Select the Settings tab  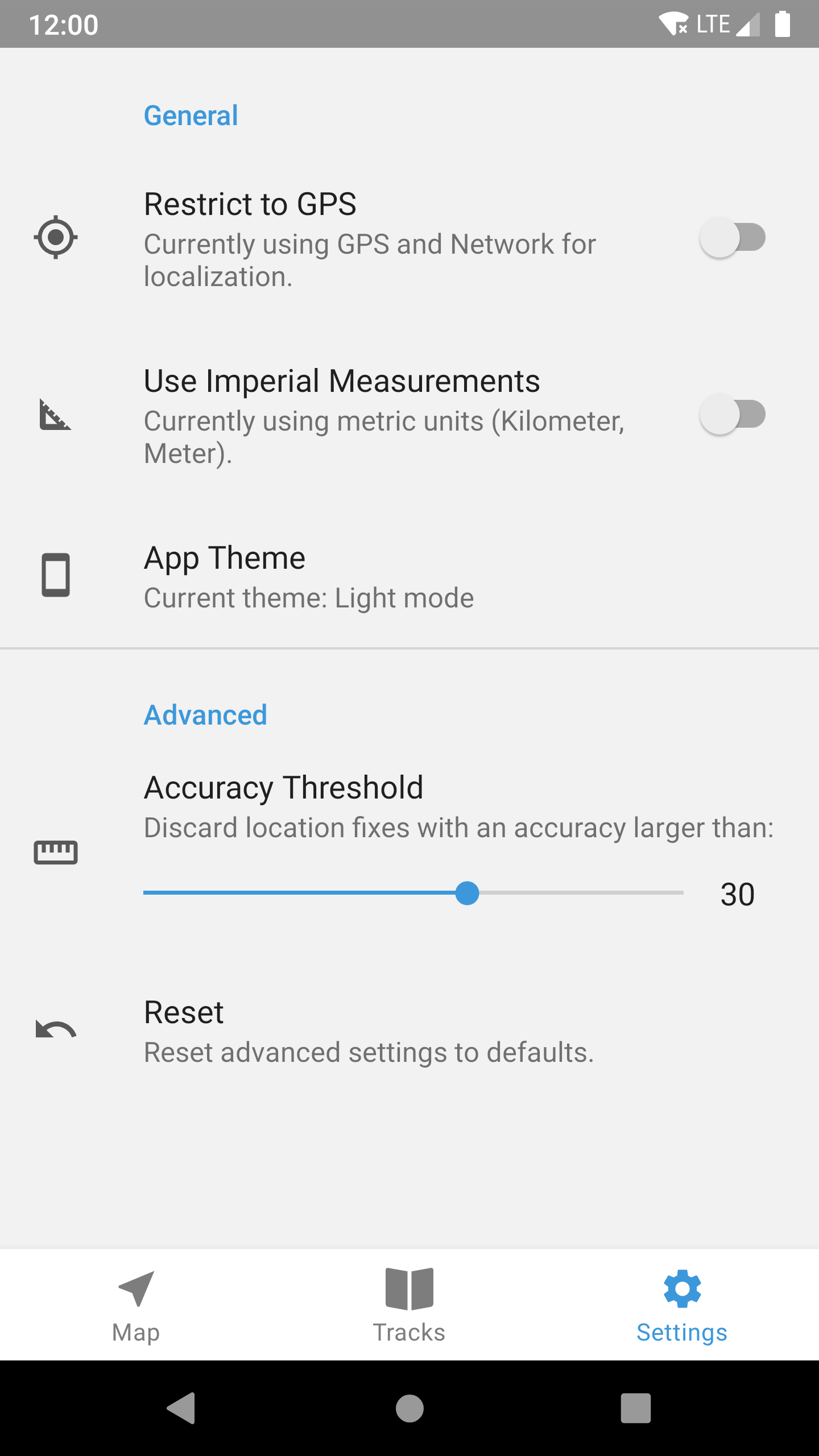(681, 1306)
